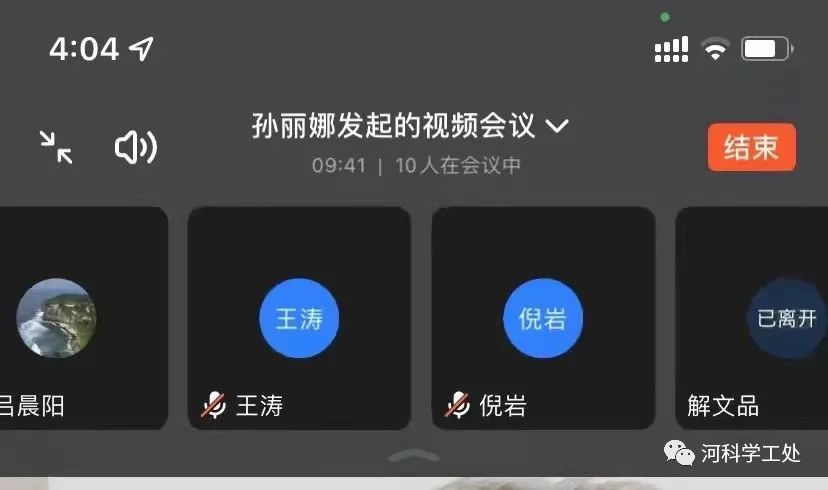Viewport: 828px width, 490px height.
Task: Select 吕晨阳's participant tile
Action: point(80,318)
